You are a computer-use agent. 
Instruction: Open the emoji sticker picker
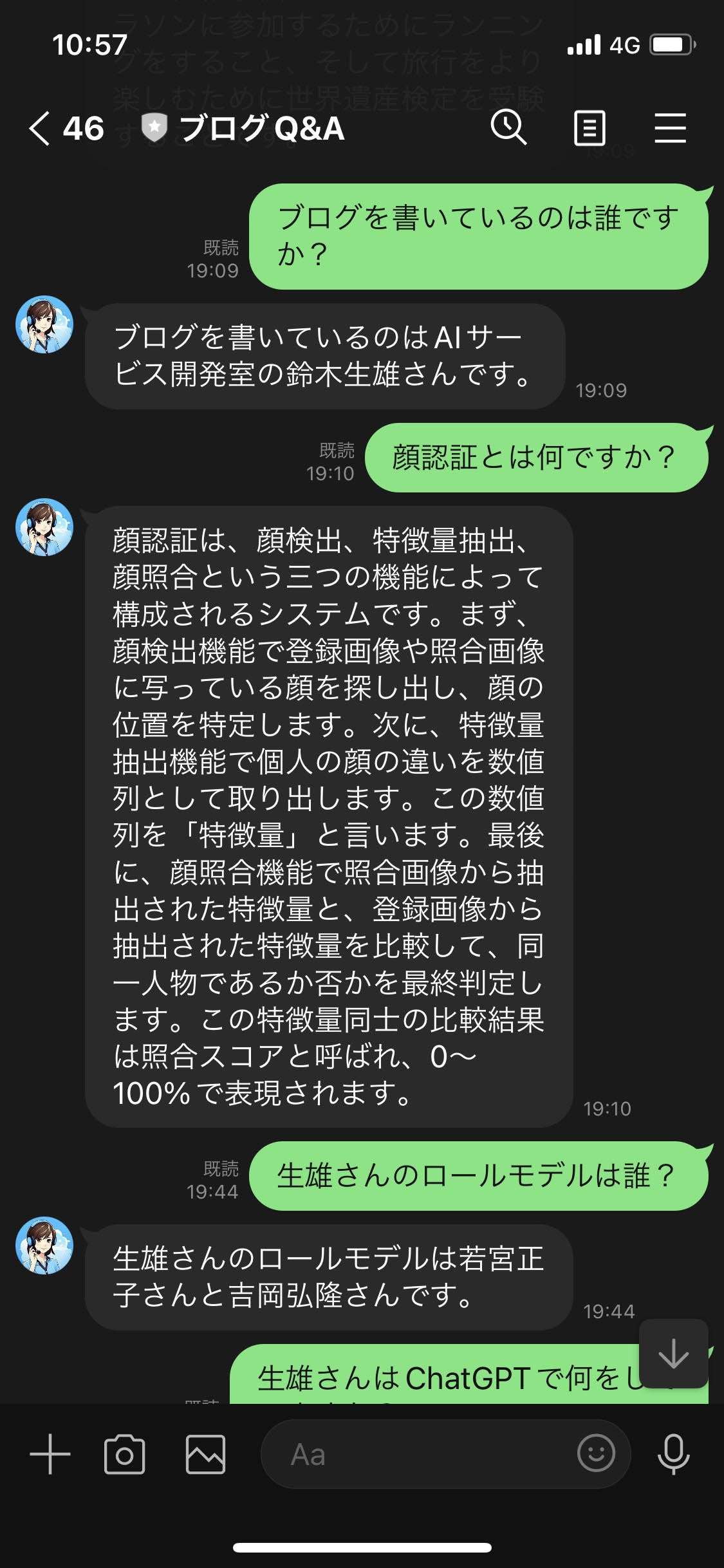click(x=595, y=1453)
